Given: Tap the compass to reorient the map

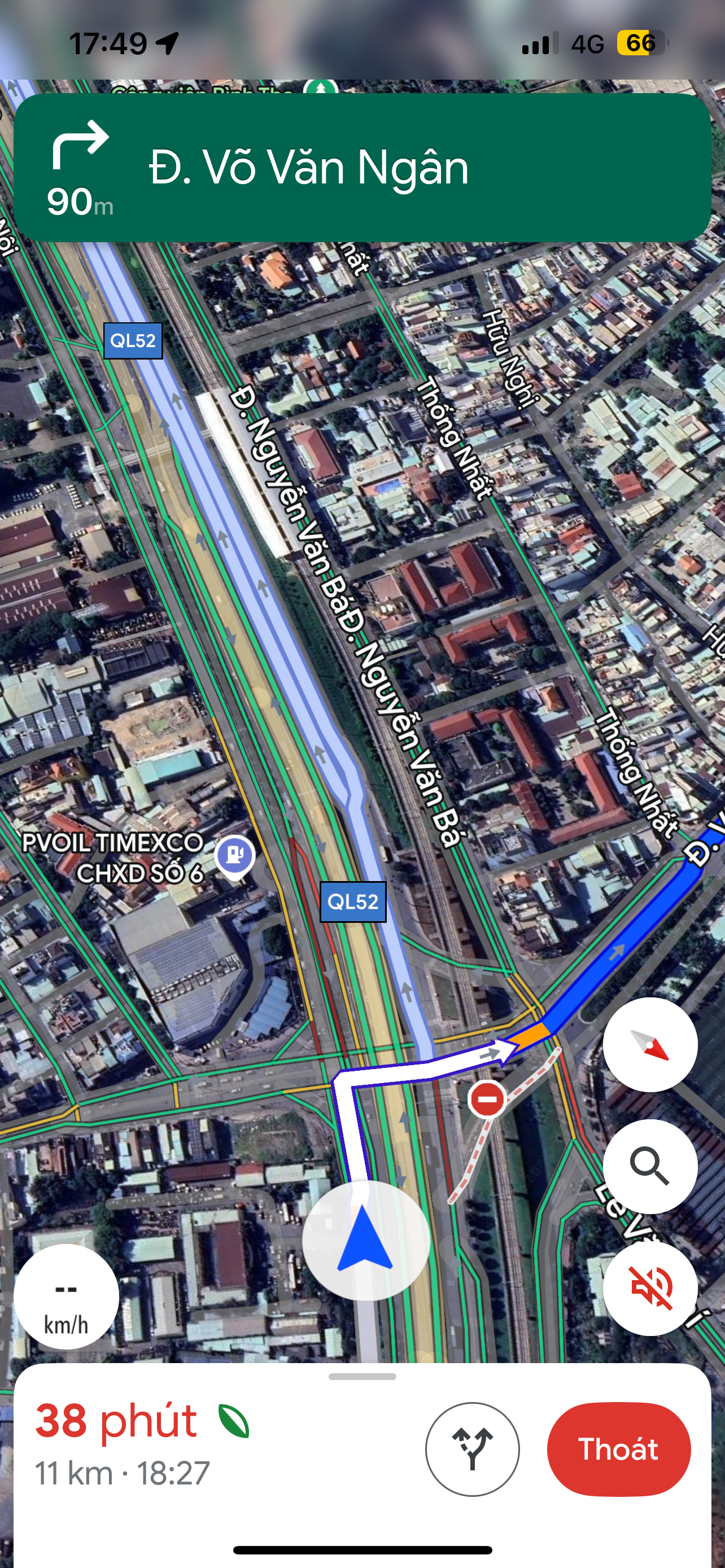Looking at the screenshot, I should [x=650, y=1045].
